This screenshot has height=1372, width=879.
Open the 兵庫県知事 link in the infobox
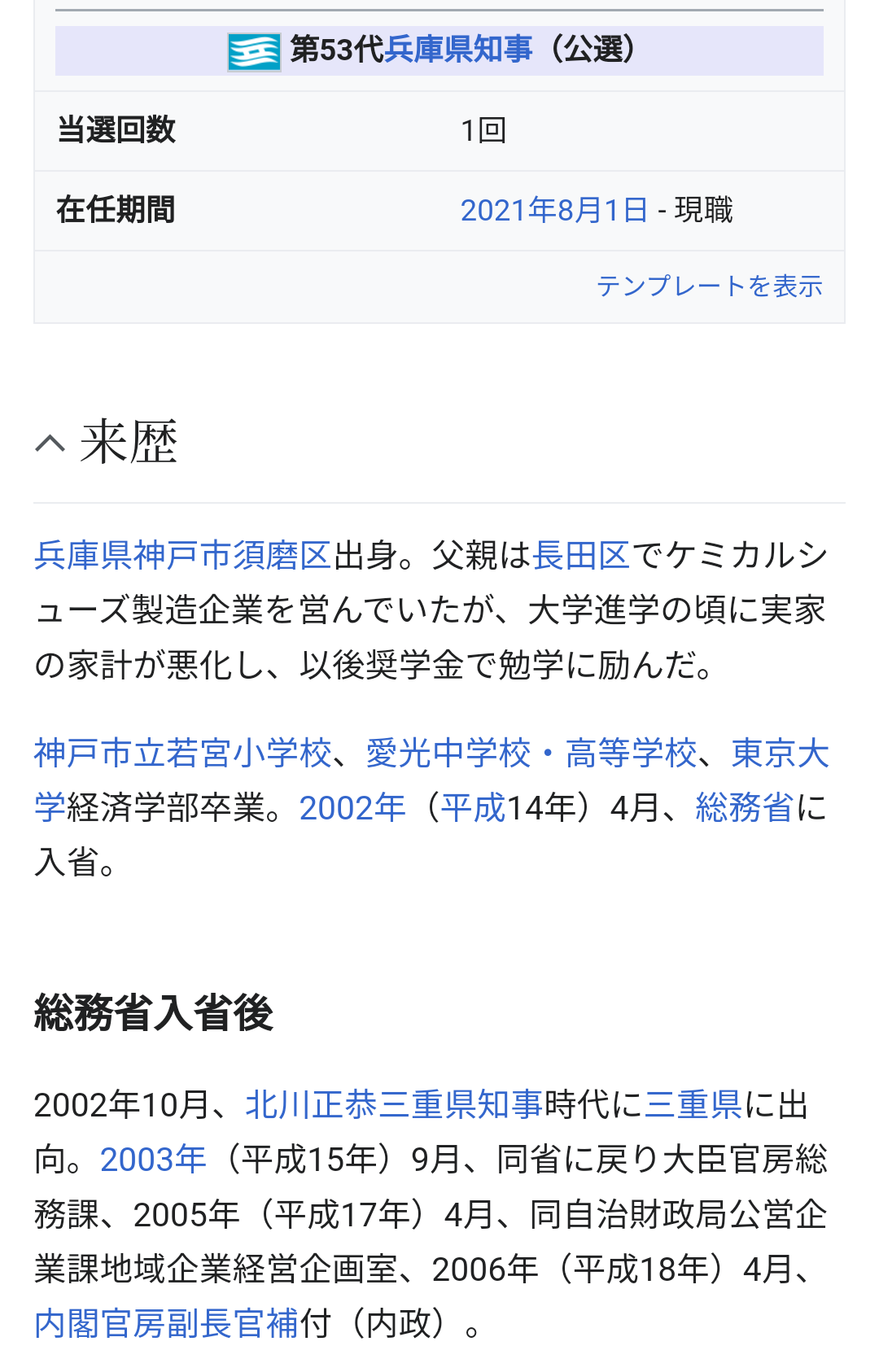click(x=458, y=50)
